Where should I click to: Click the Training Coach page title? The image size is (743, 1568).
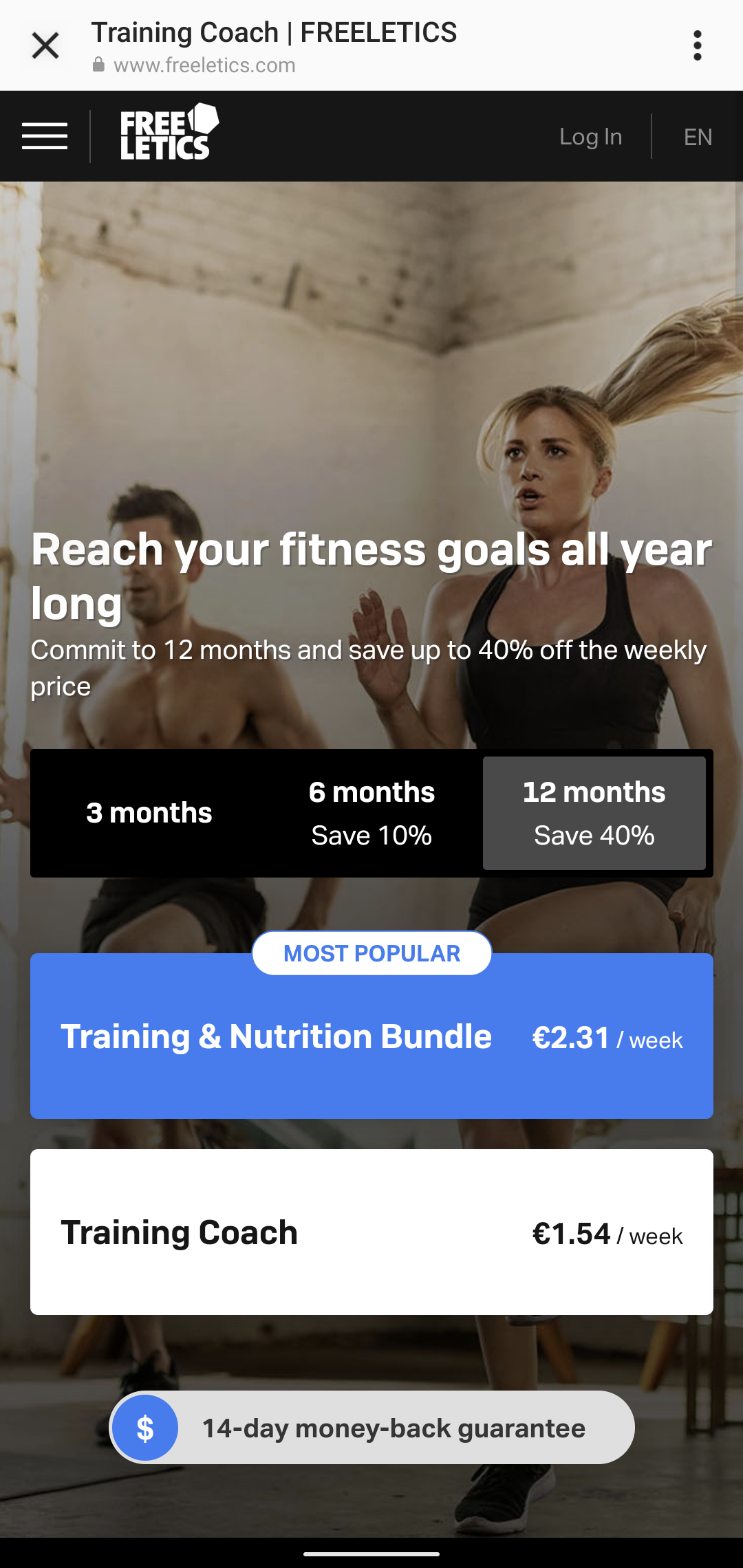click(274, 32)
